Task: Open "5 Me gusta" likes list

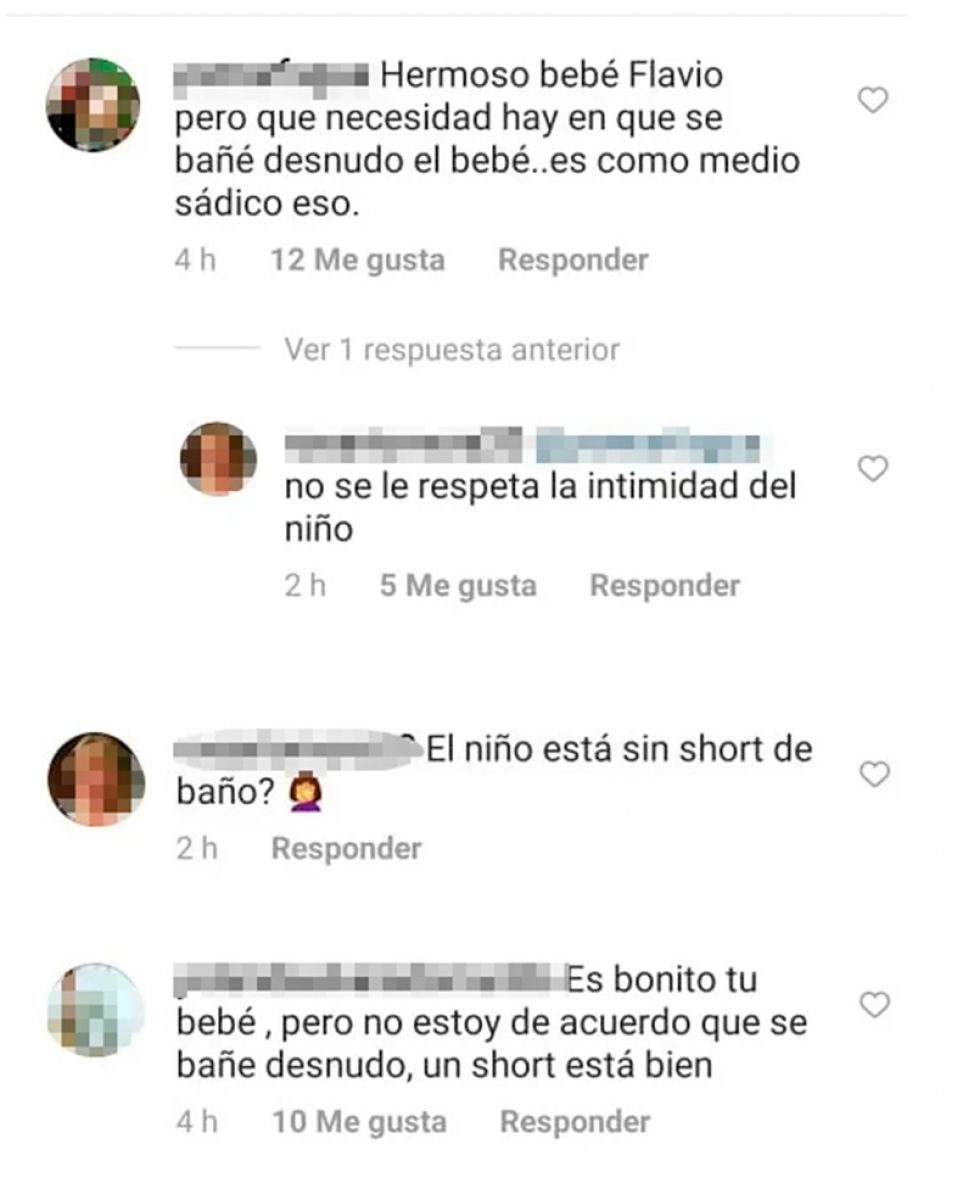Action: click(460, 586)
